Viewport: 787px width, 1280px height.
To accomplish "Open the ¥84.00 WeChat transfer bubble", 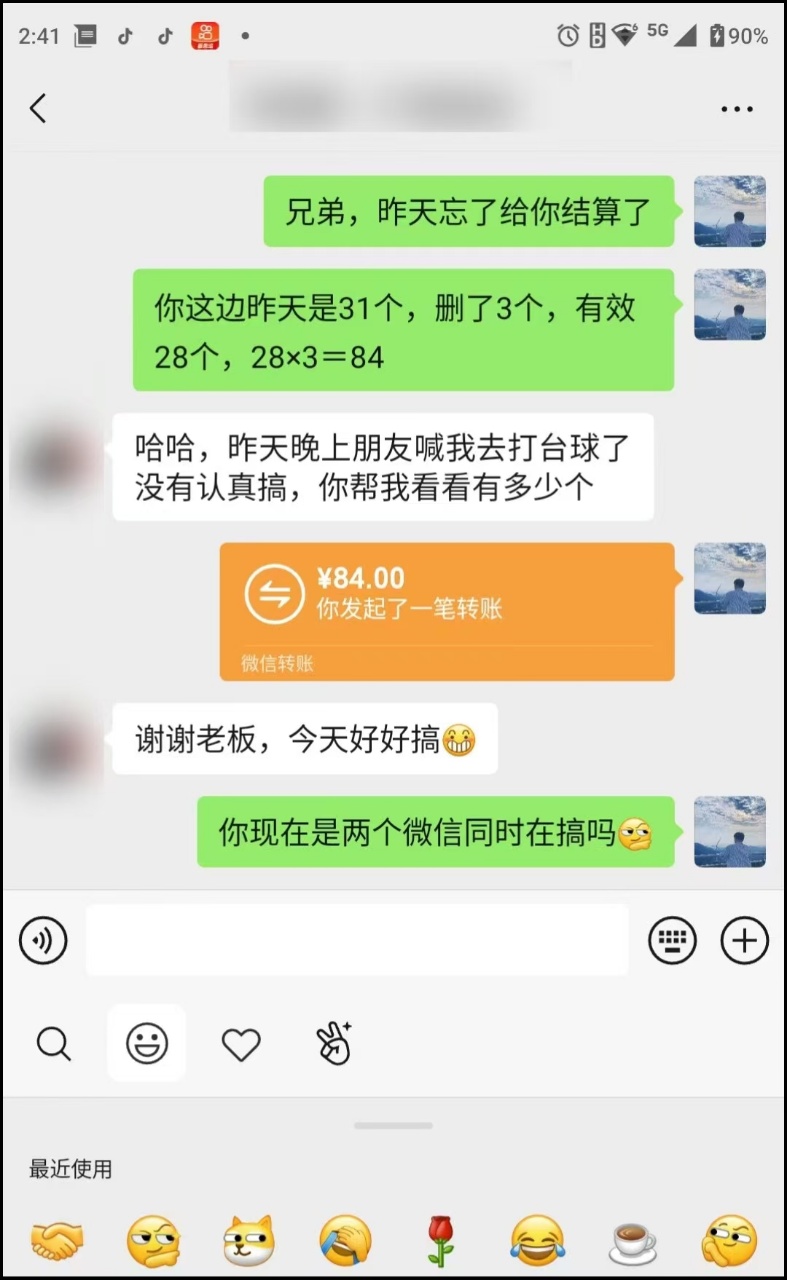I will [447, 611].
